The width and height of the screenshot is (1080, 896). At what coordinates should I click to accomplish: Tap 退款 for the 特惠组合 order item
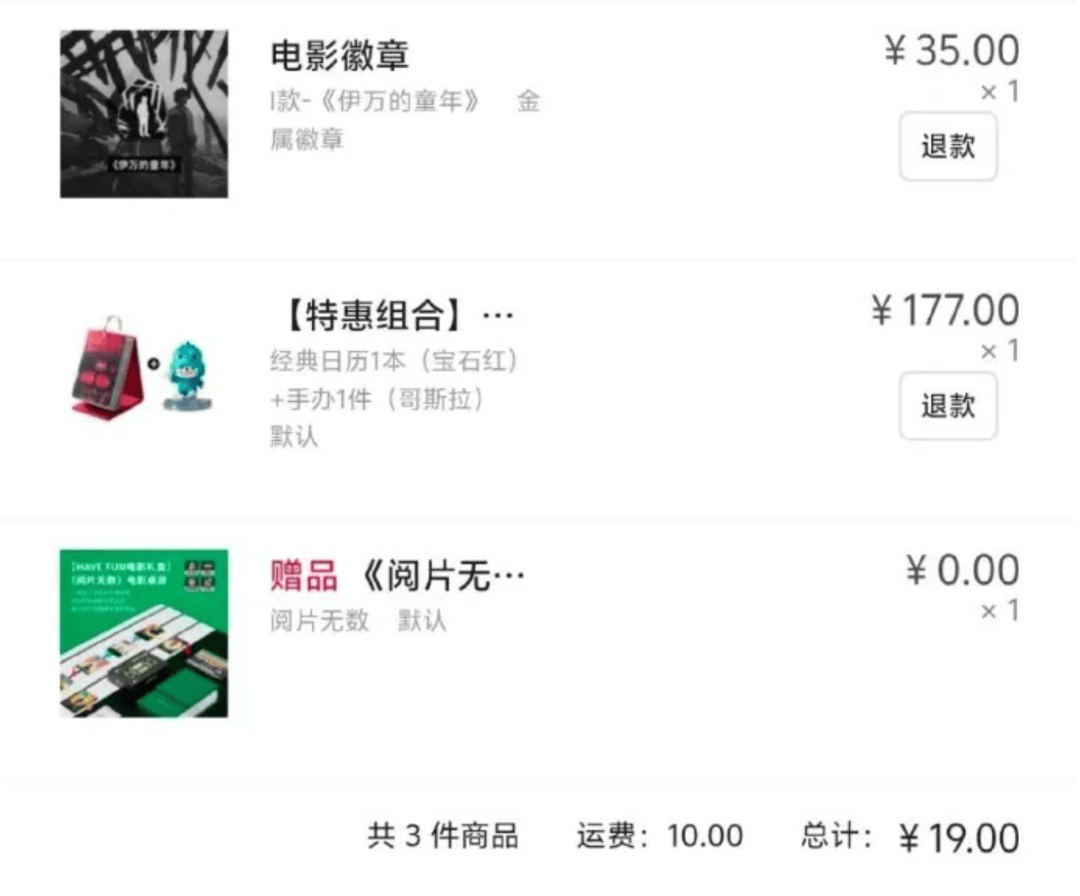tap(947, 406)
